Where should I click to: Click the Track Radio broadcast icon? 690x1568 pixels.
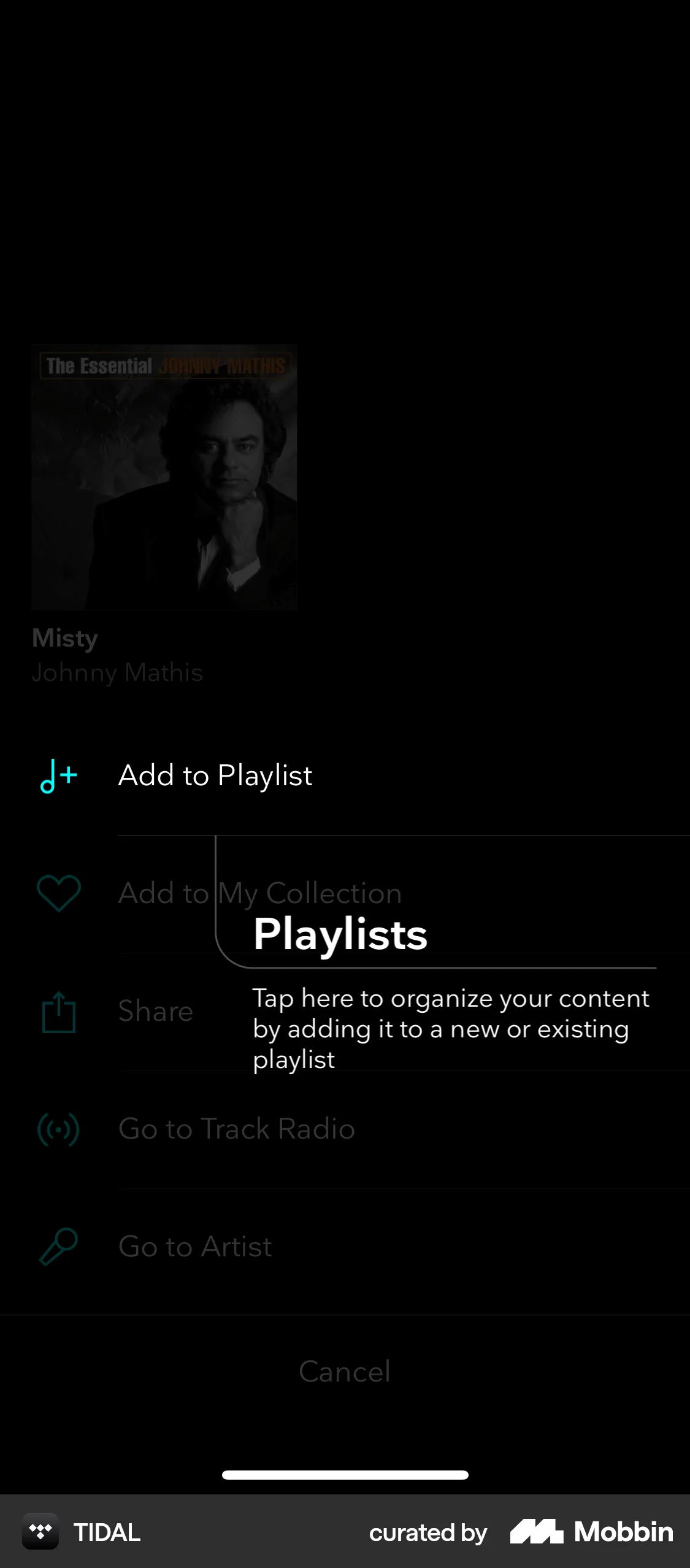click(58, 1129)
